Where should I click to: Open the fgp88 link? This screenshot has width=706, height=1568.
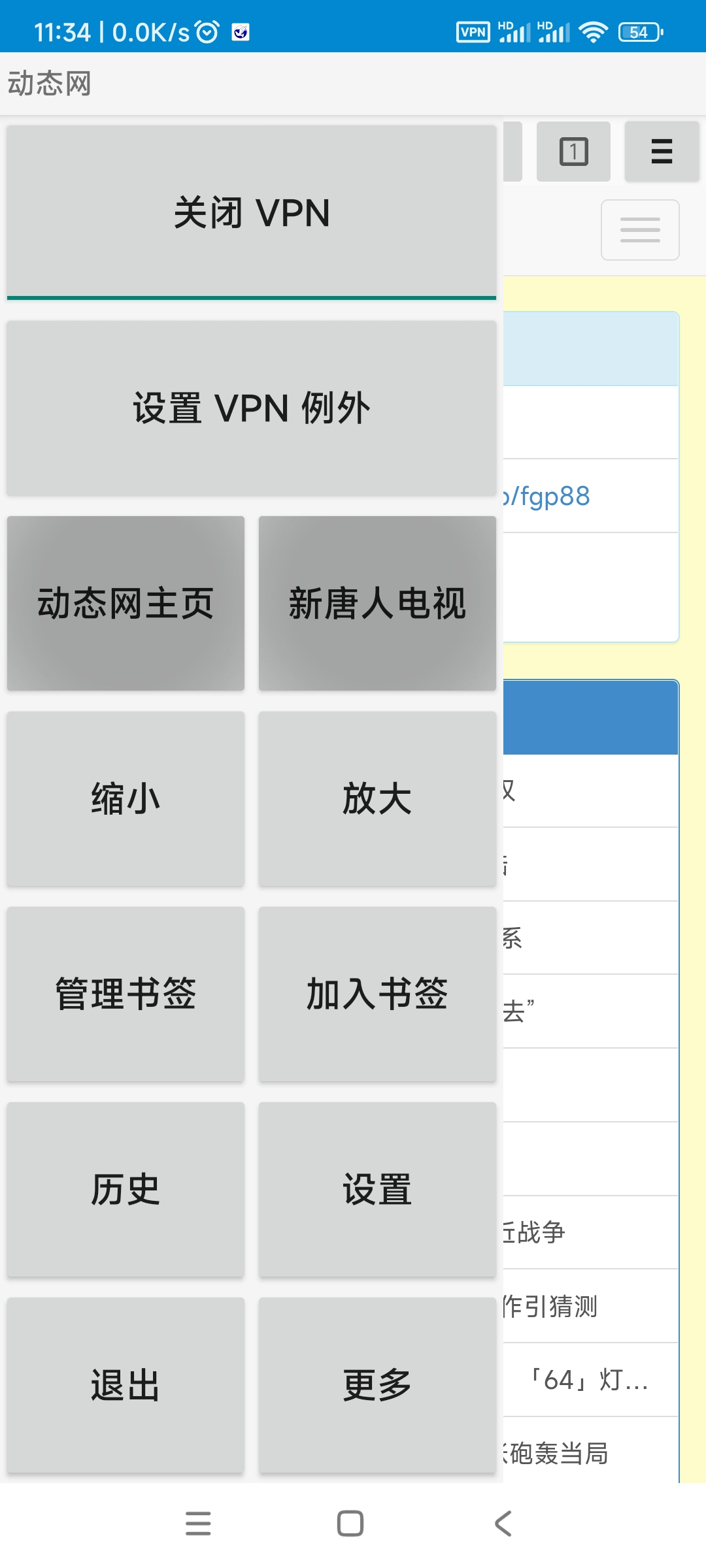pos(546,496)
